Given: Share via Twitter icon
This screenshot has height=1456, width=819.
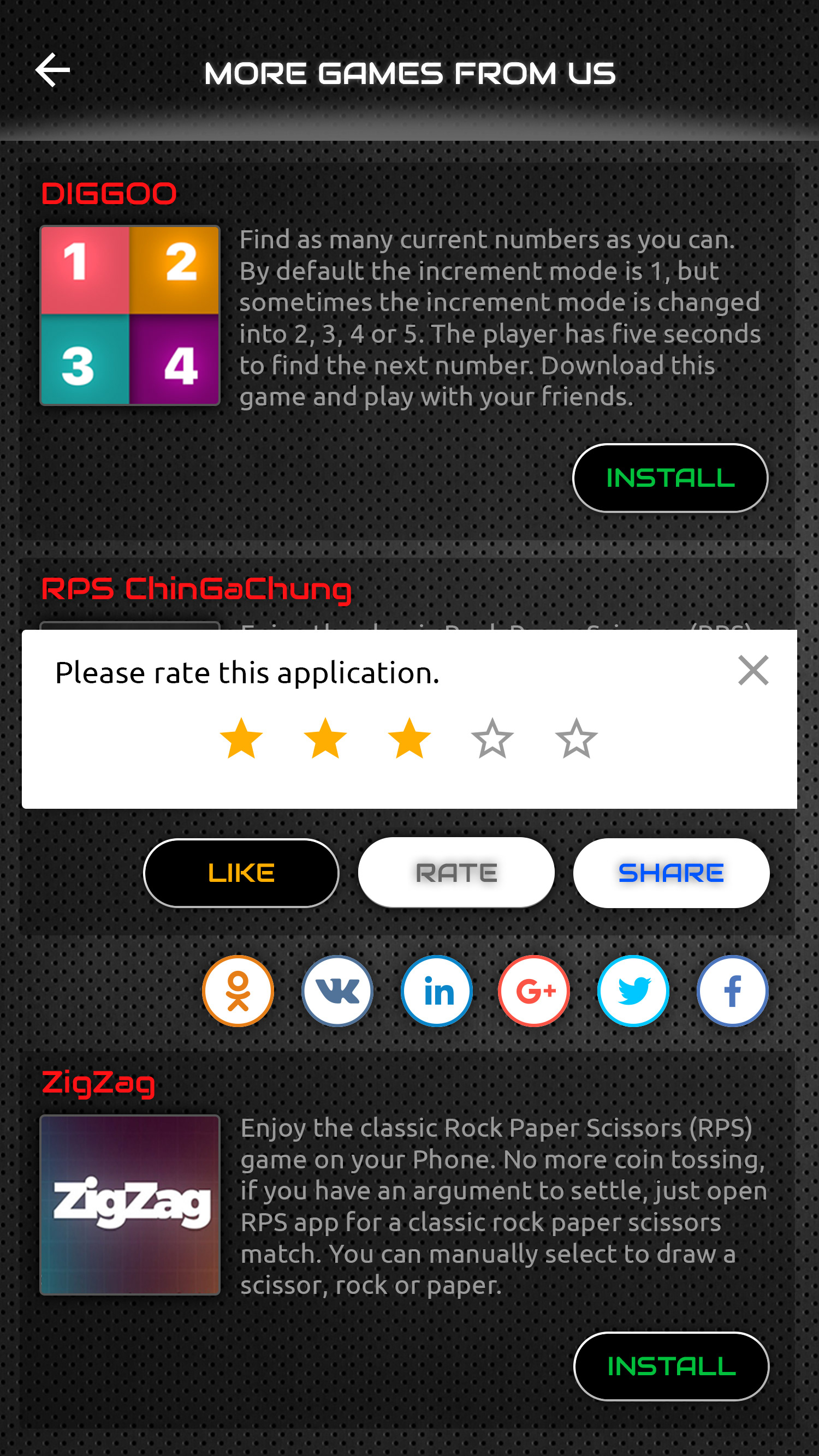Looking at the screenshot, I should tap(633, 991).
